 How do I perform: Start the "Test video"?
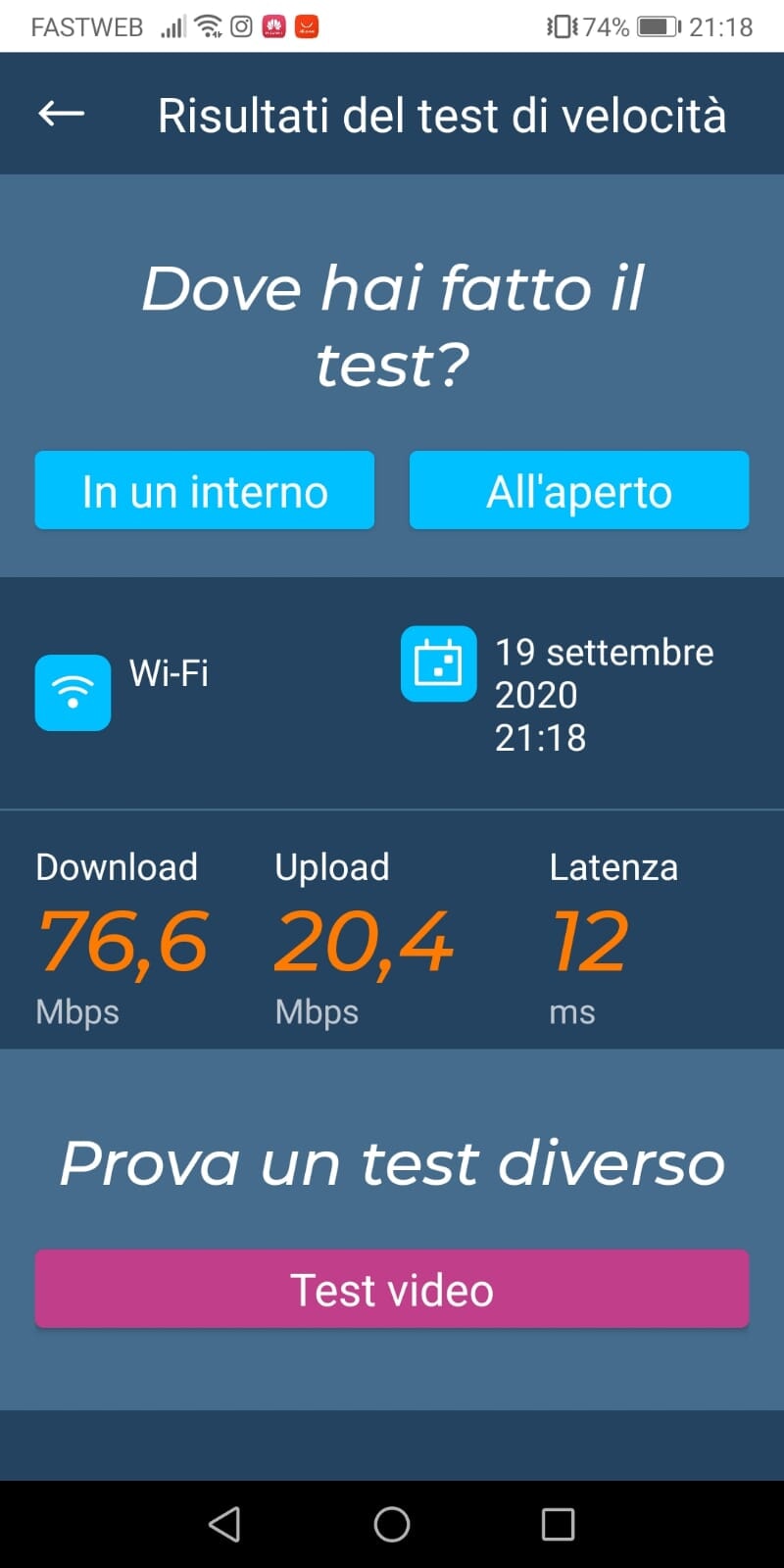click(392, 1289)
